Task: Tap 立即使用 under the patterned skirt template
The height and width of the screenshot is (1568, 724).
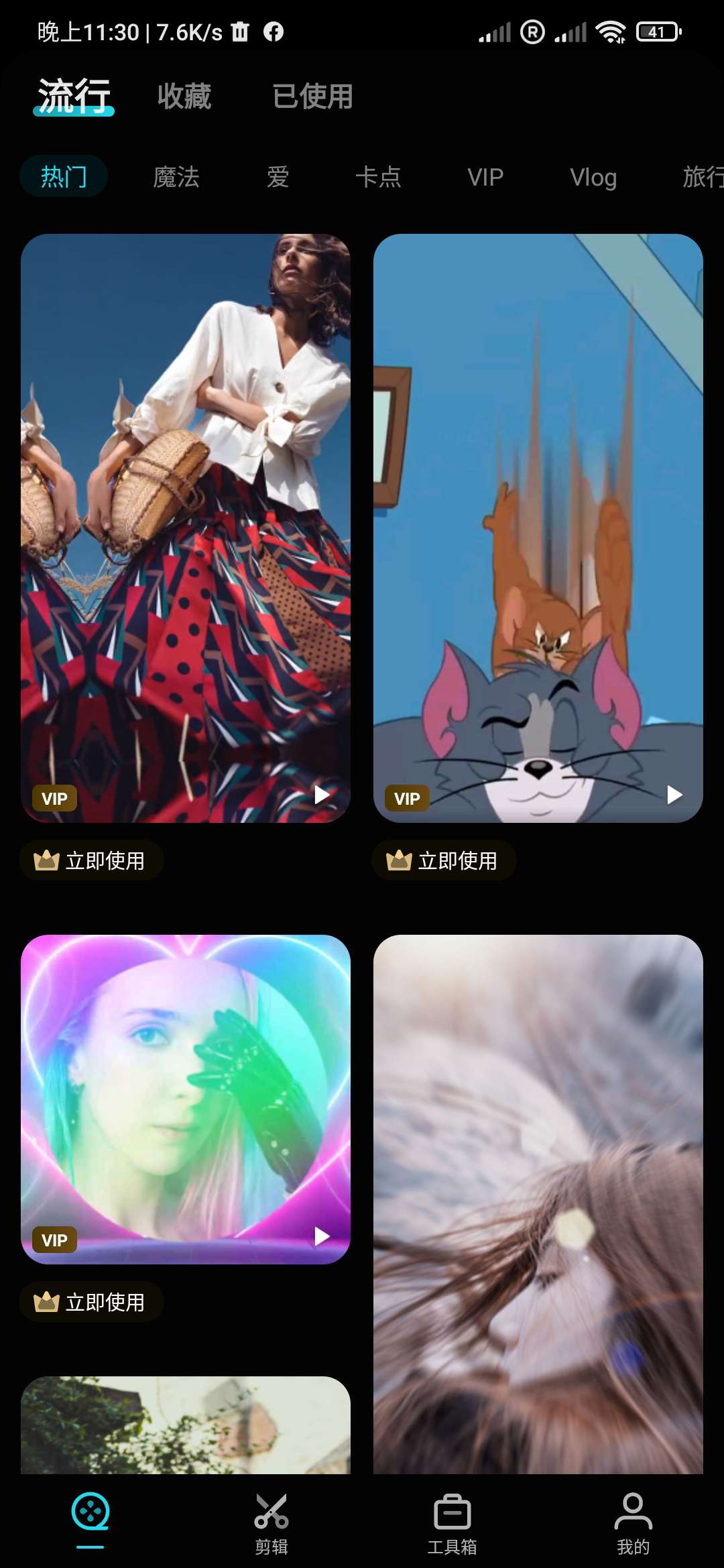Action: click(92, 860)
